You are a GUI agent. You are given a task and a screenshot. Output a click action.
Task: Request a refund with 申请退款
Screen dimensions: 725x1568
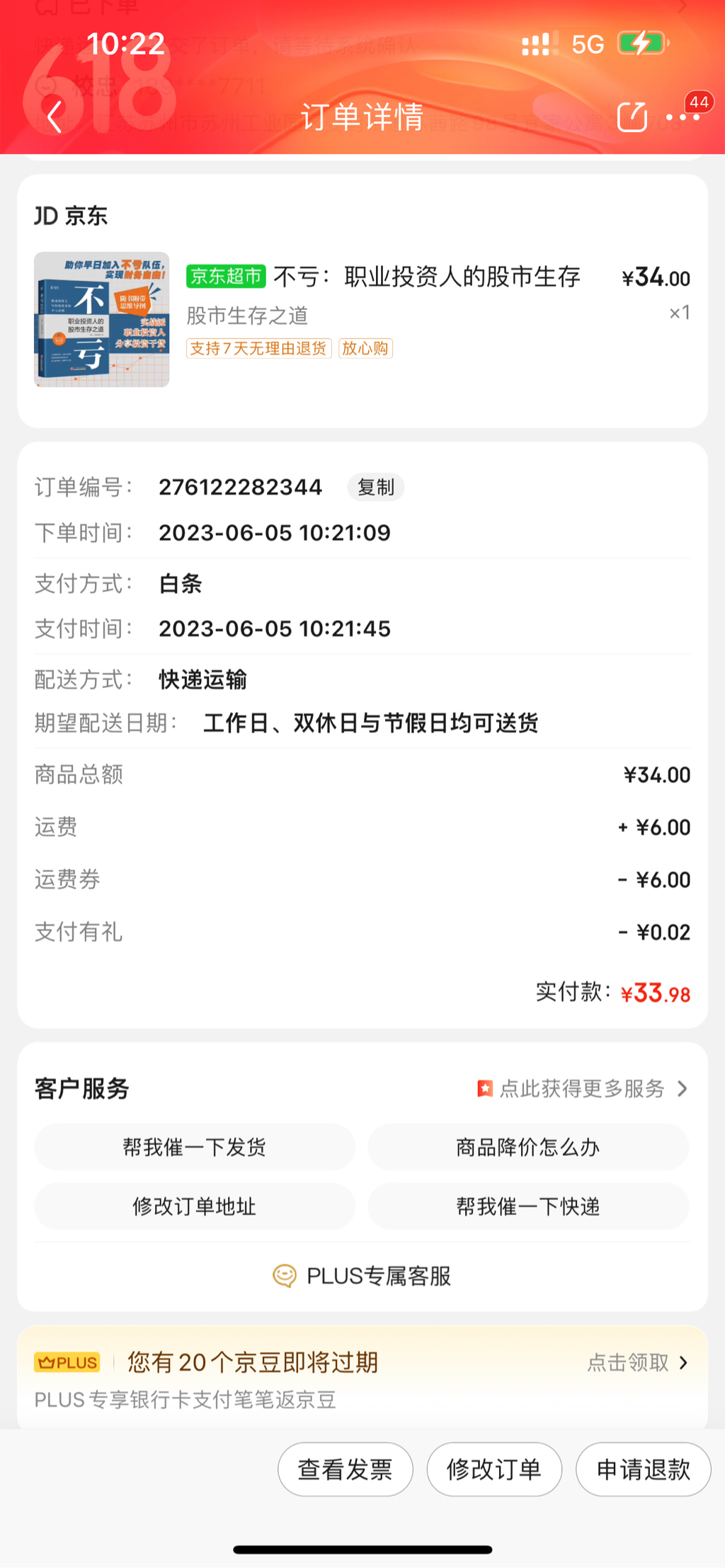click(643, 1469)
